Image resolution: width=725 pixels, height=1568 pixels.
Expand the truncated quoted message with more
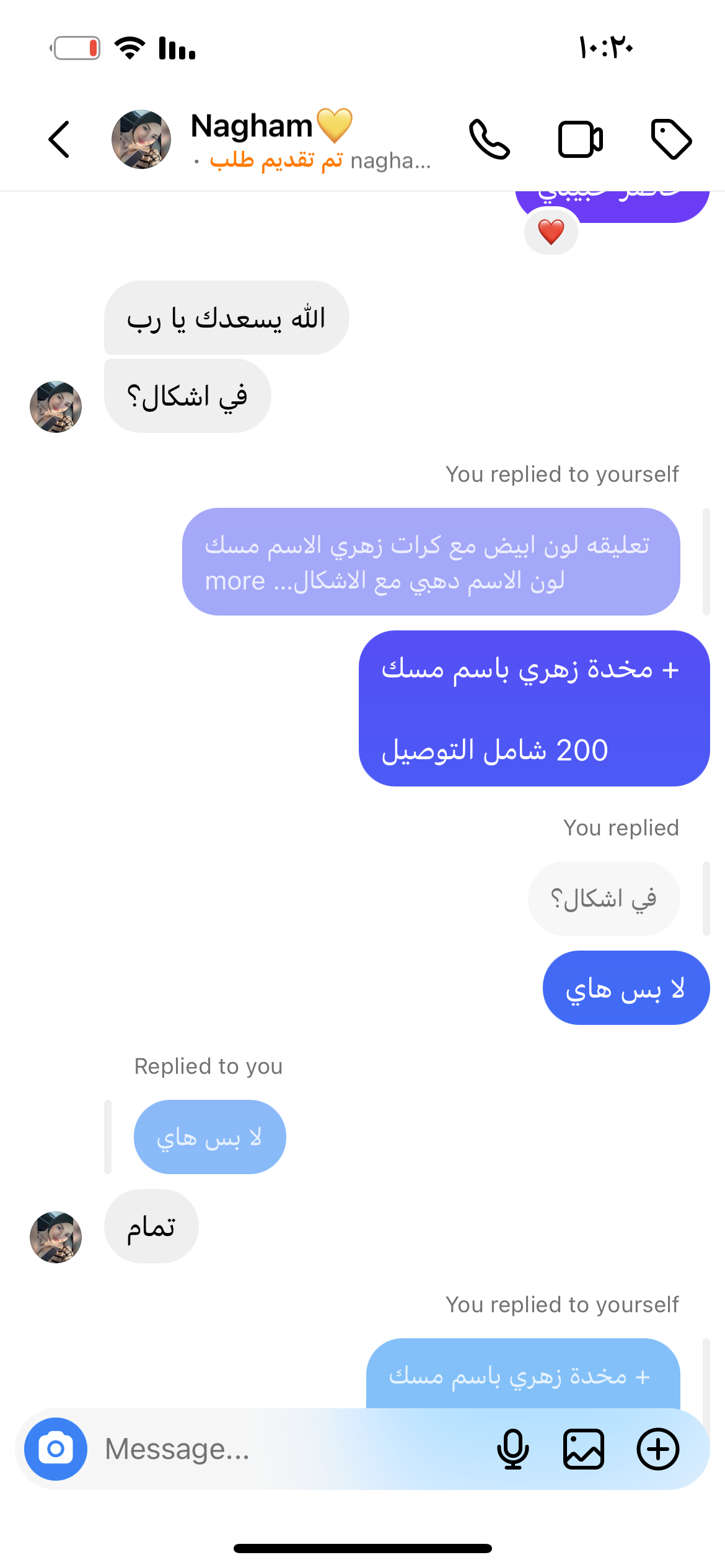point(235,581)
